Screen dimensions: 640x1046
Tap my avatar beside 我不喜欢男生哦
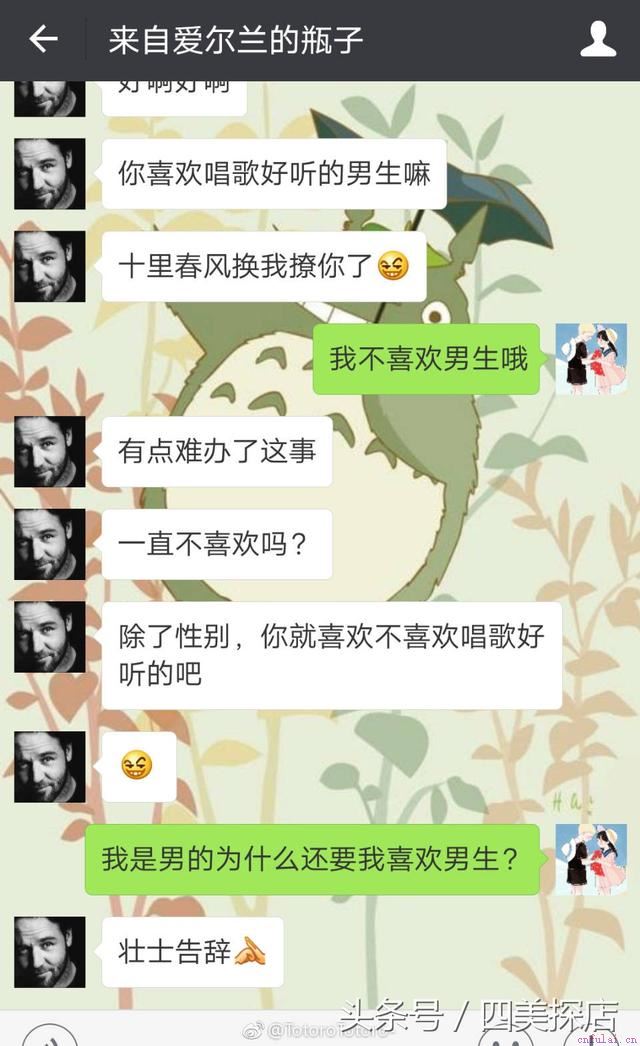click(590, 359)
